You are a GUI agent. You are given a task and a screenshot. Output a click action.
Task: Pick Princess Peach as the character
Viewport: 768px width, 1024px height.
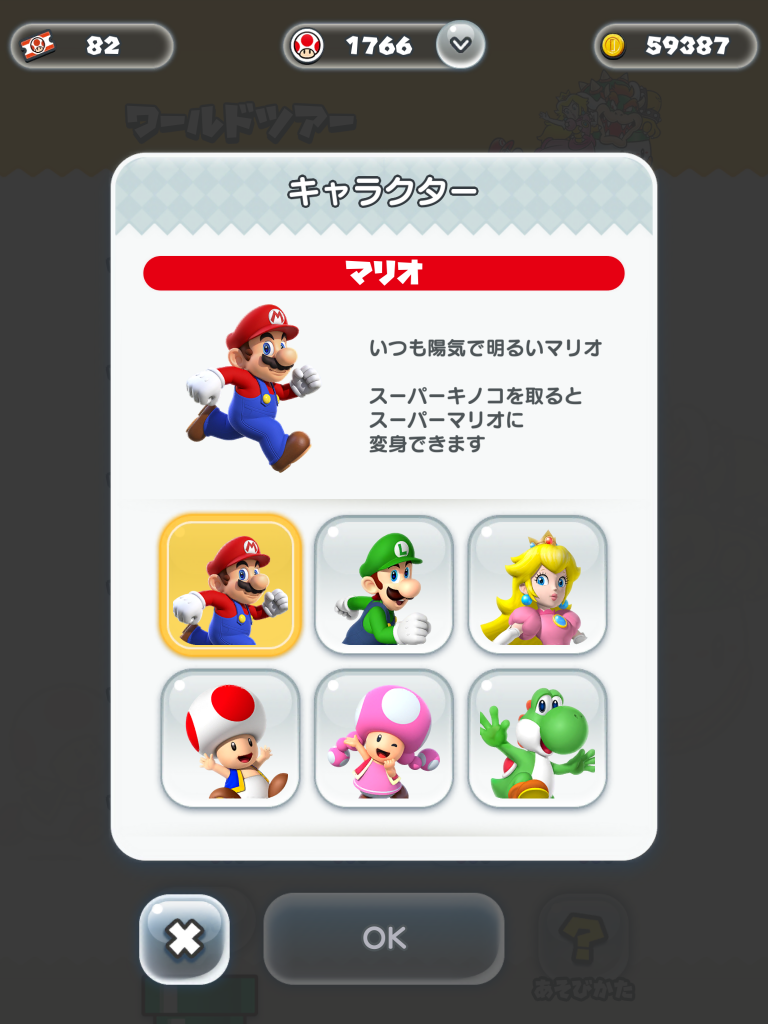[x=538, y=585]
